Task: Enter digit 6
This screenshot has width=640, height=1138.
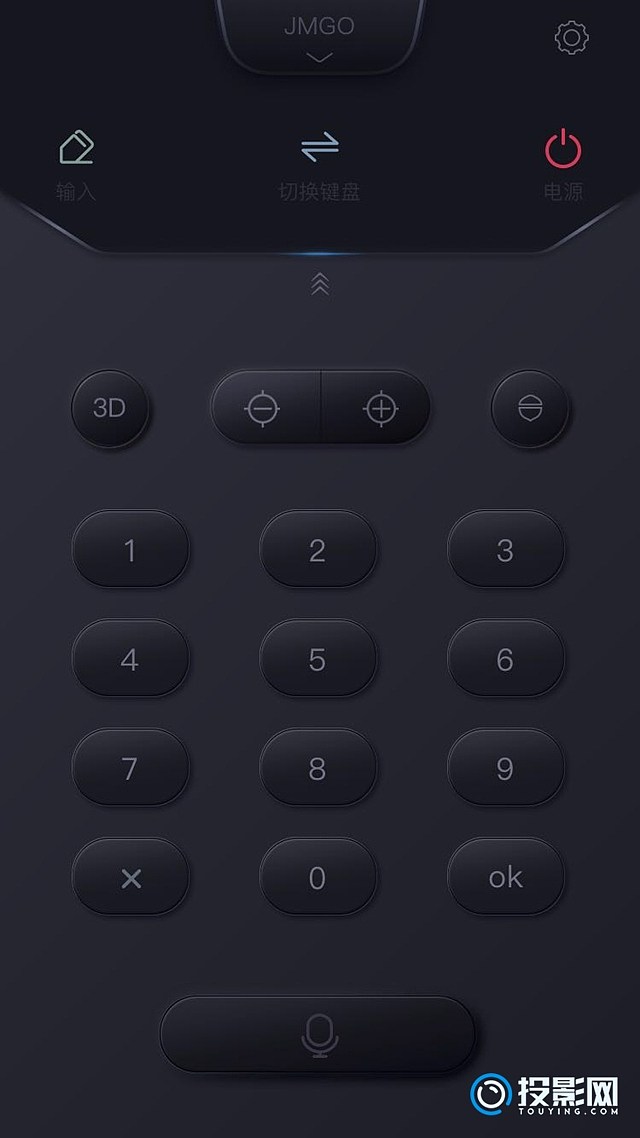Action: click(505, 659)
